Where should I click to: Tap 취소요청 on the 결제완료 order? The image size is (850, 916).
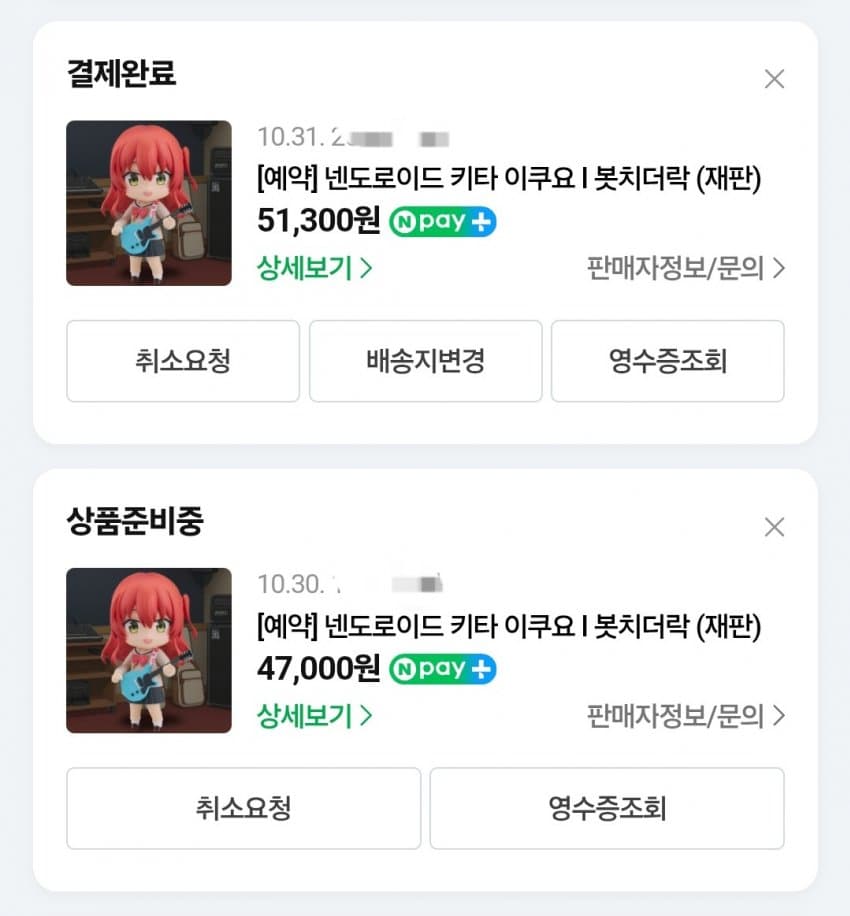pyautogui.click(x=183, y=361)
